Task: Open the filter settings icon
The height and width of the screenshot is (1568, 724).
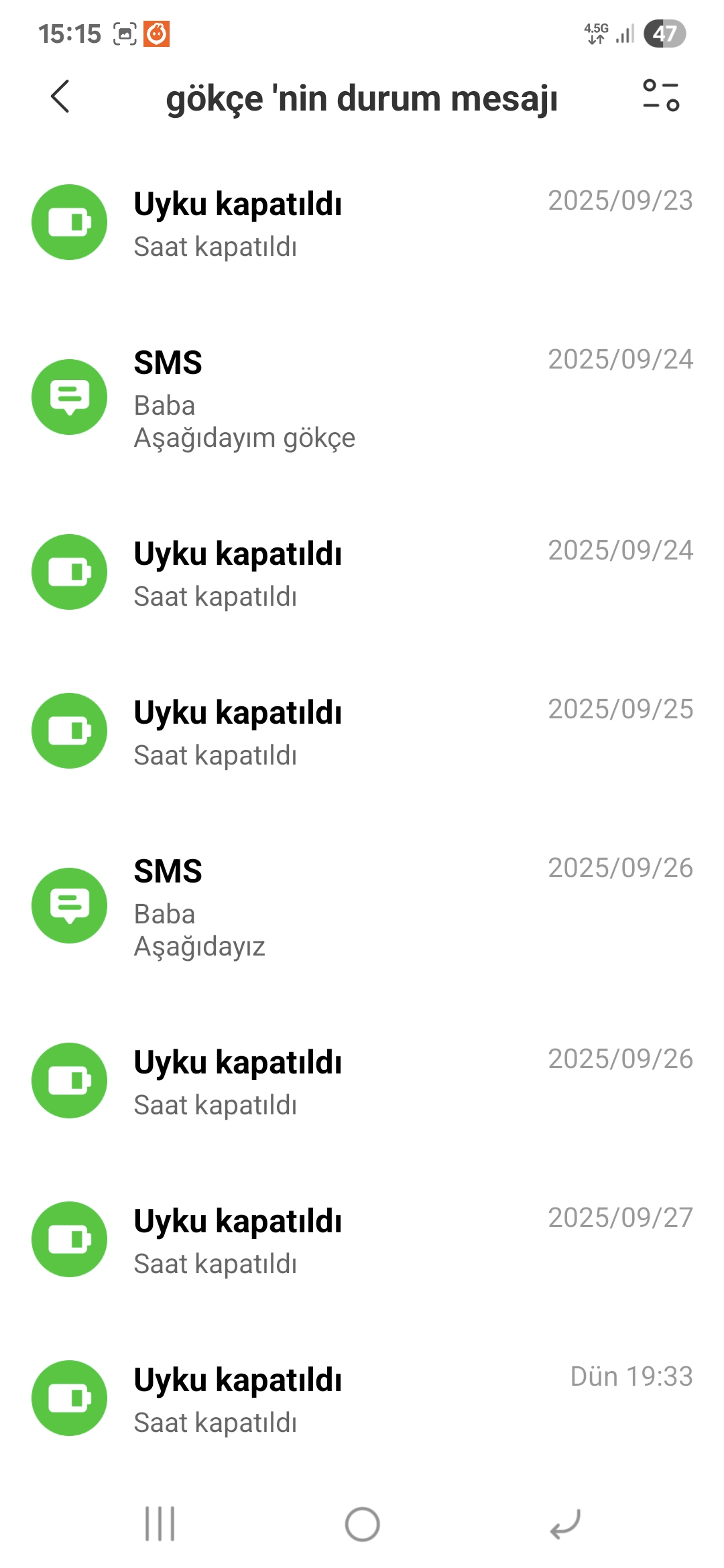Action: click(x=661, y=96)
